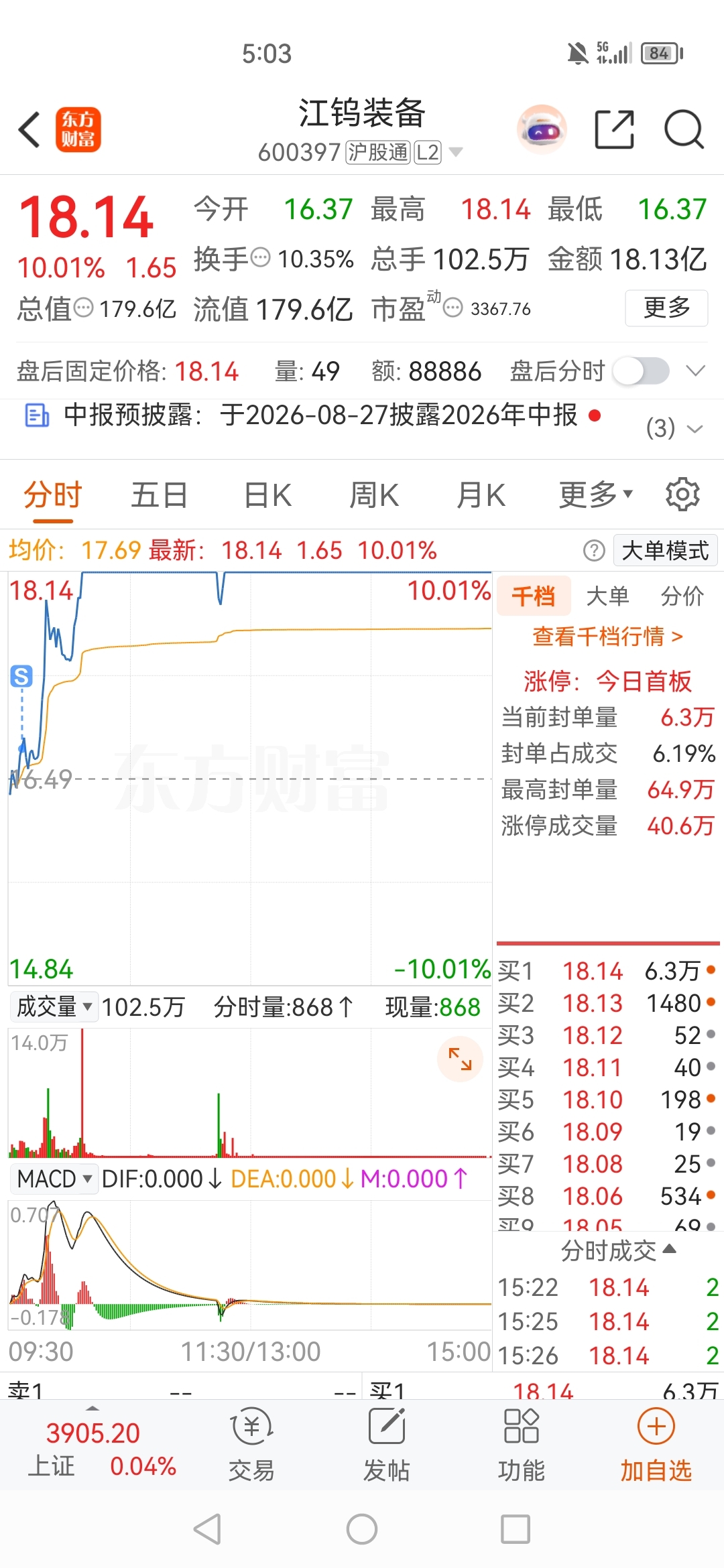Expand the chart to fullscreen

pyautogui.click(x=460, y=1059)
